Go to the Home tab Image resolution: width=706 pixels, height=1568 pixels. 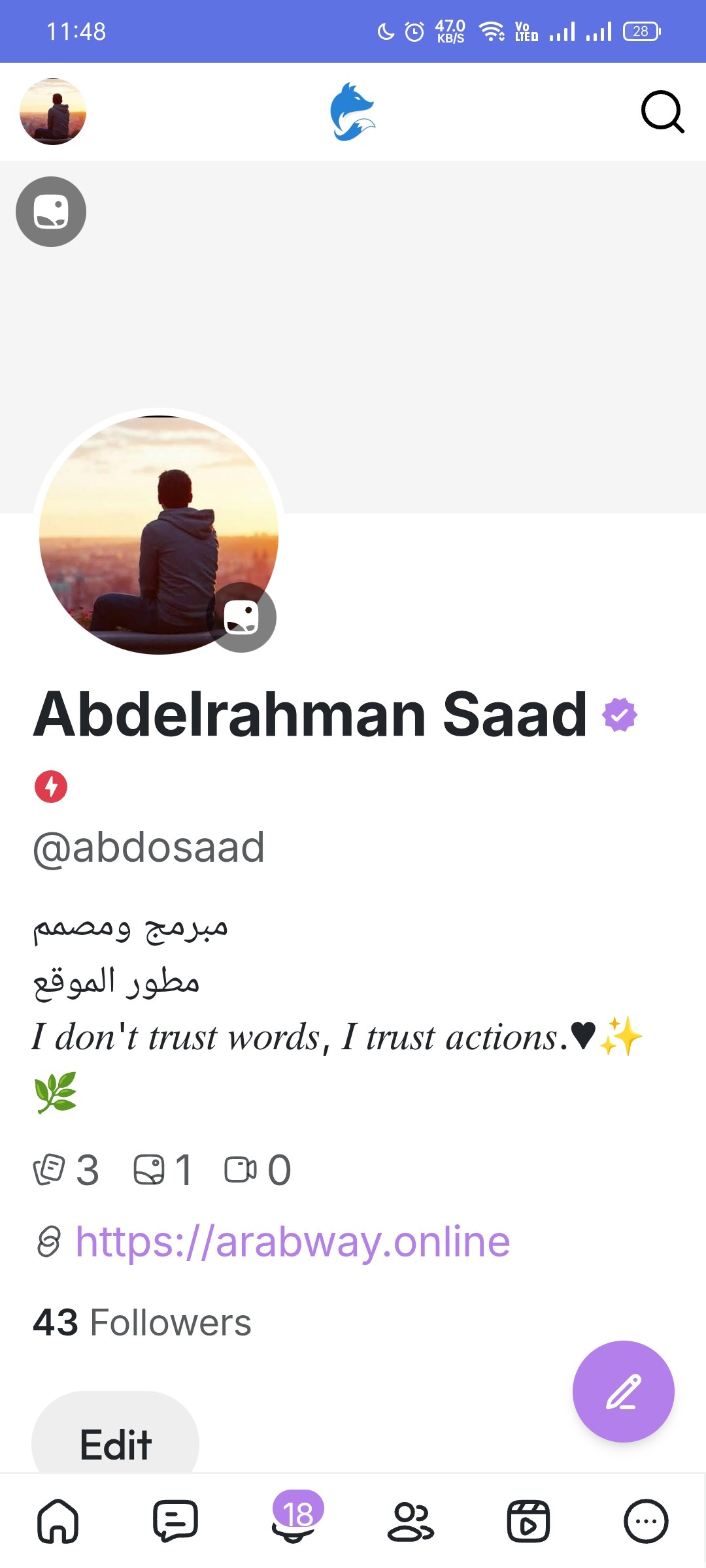[x=58, y=1521]
